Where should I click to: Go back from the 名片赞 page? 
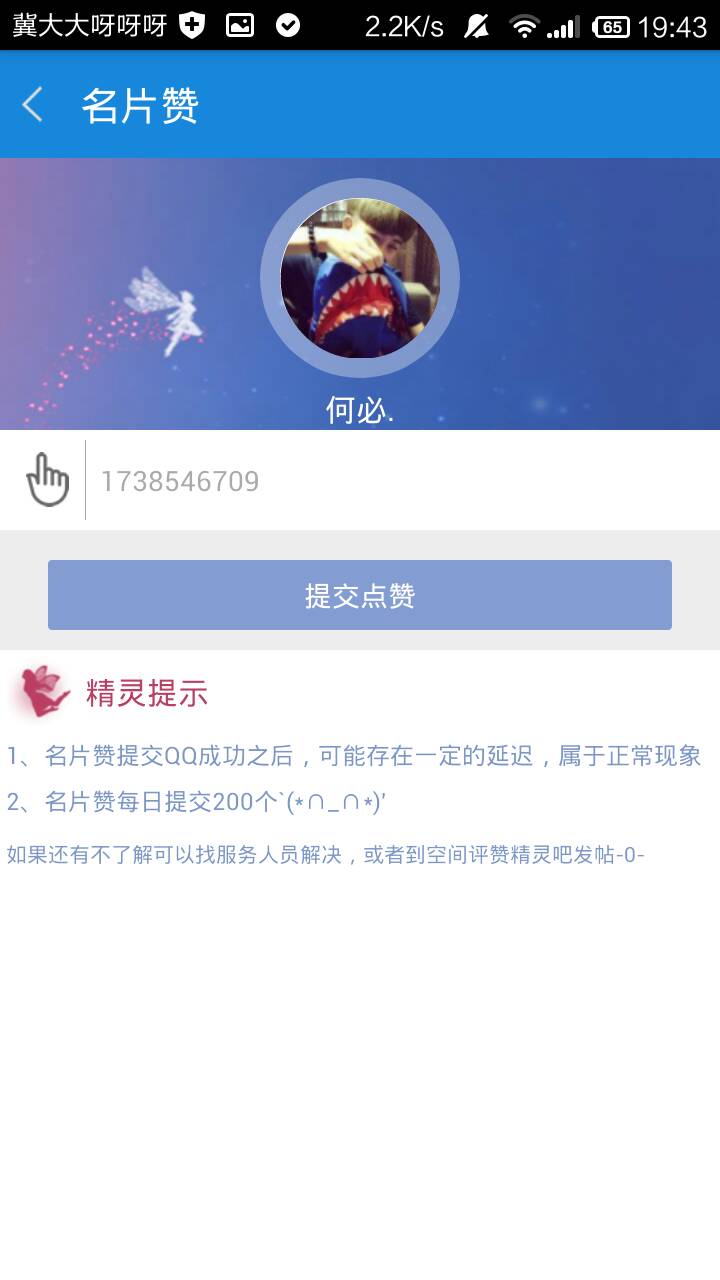33,105
